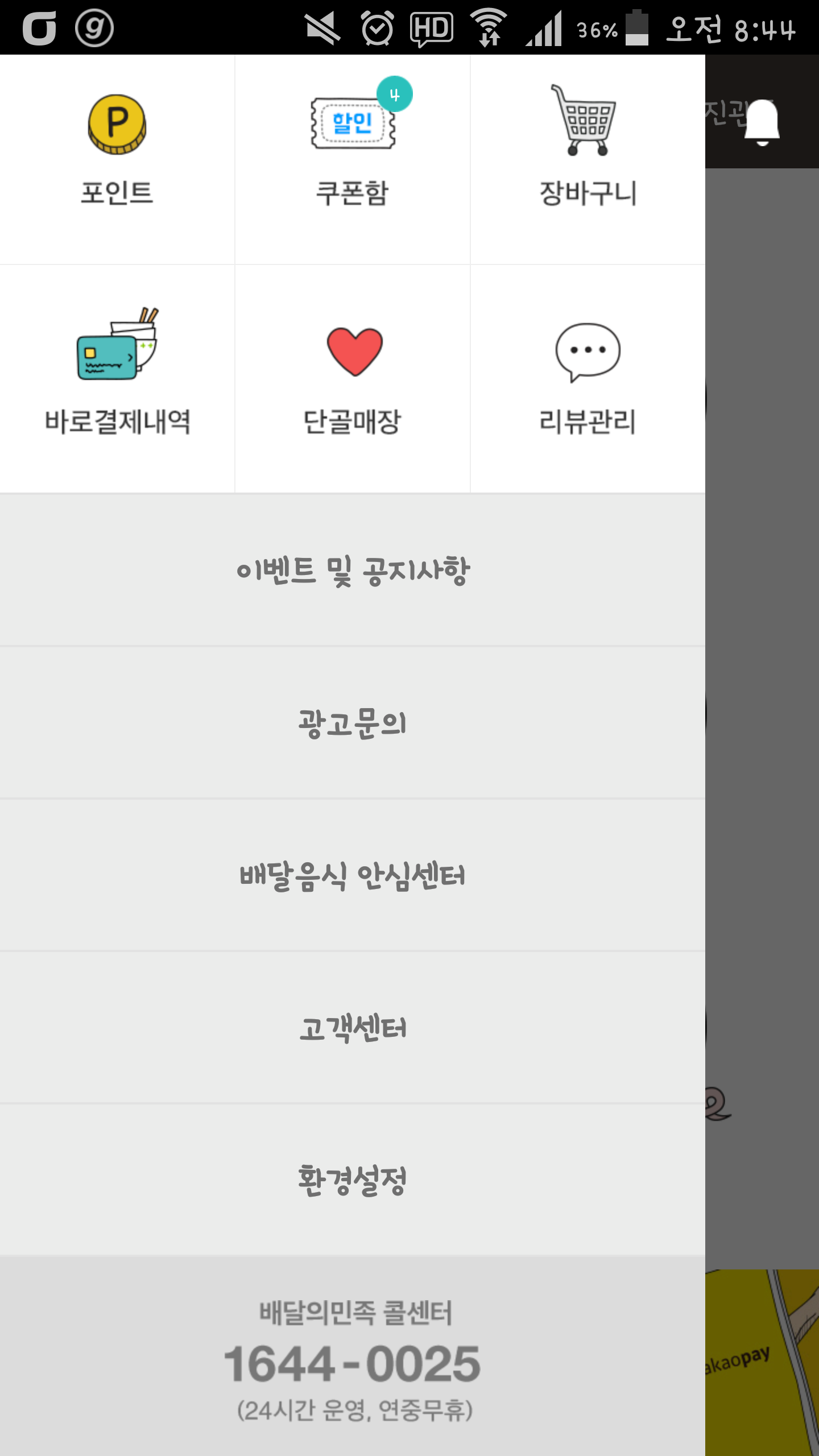Open the notifications bell
Screen dimensions: 819x1456
pos(762,121)
